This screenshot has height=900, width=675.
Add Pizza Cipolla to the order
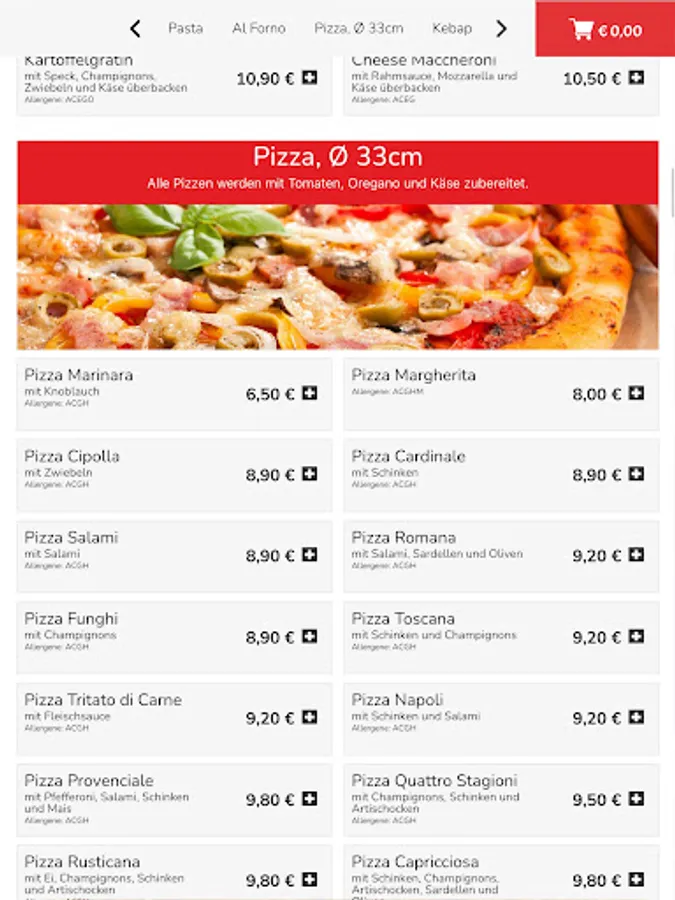click(310, 475)
